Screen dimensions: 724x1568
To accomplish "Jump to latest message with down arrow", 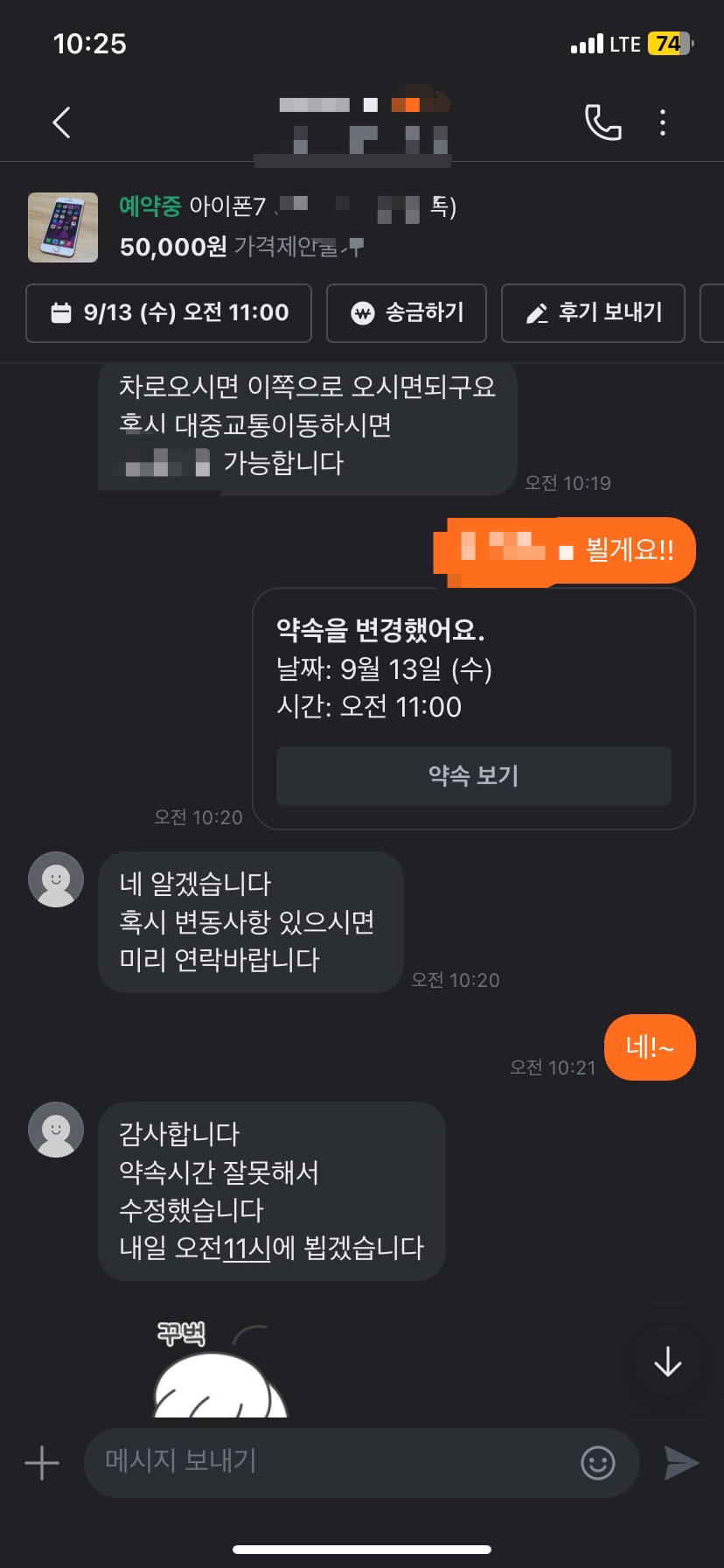I will [x=667, y=1361].
